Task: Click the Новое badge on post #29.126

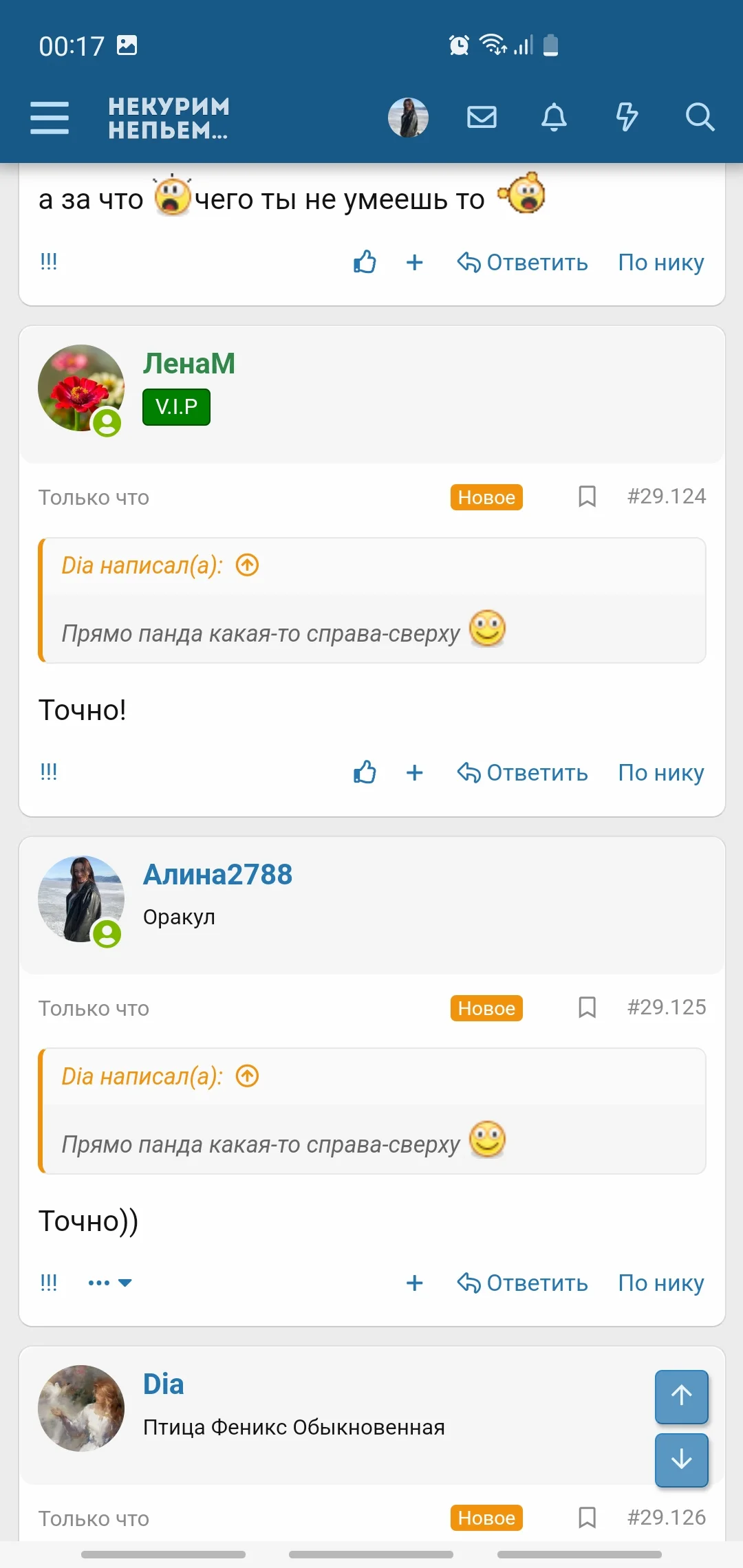Action: 486,1518
